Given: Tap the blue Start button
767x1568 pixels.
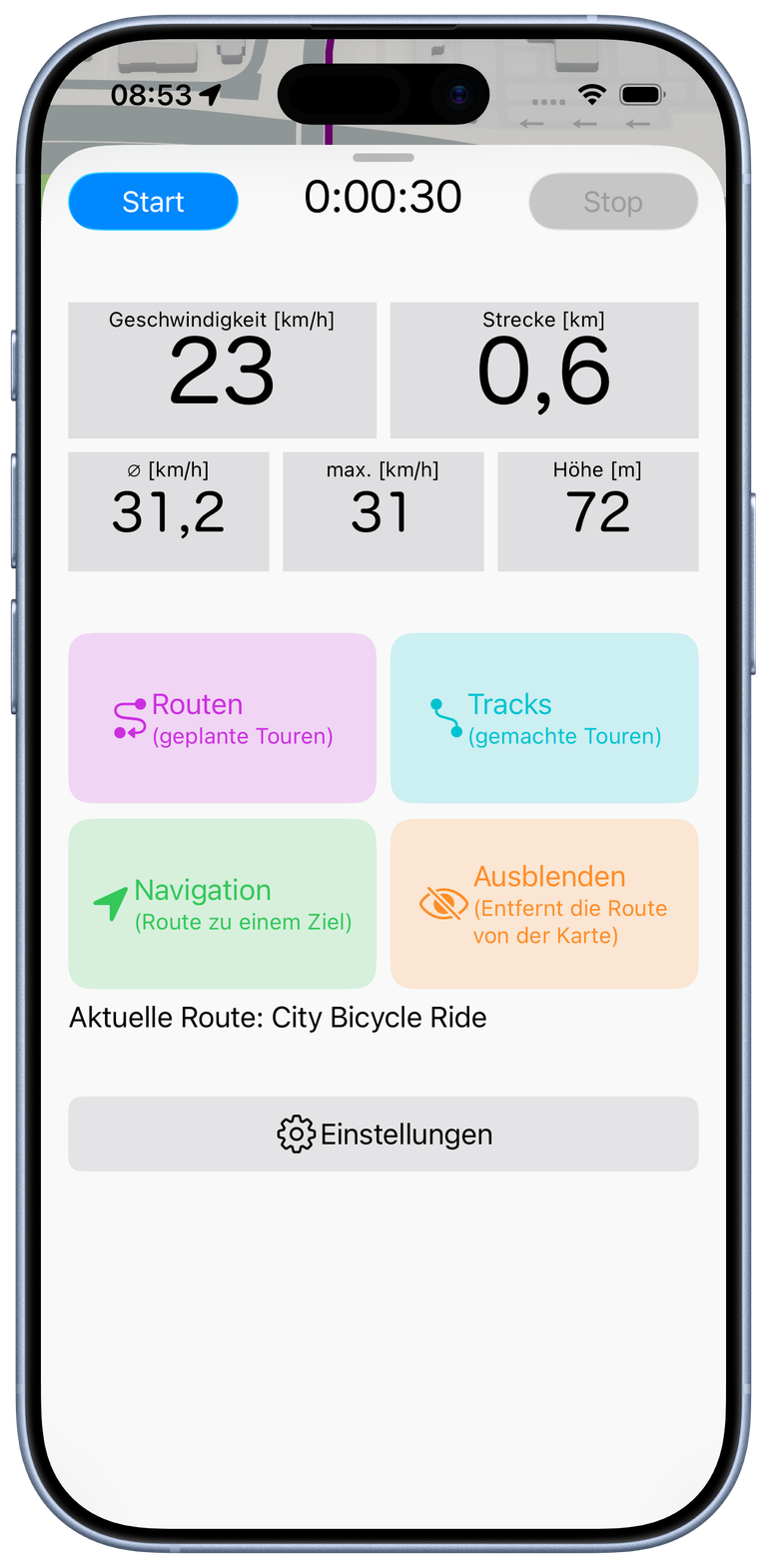Looking at the screenshot, I should click(x=153, y=202).
